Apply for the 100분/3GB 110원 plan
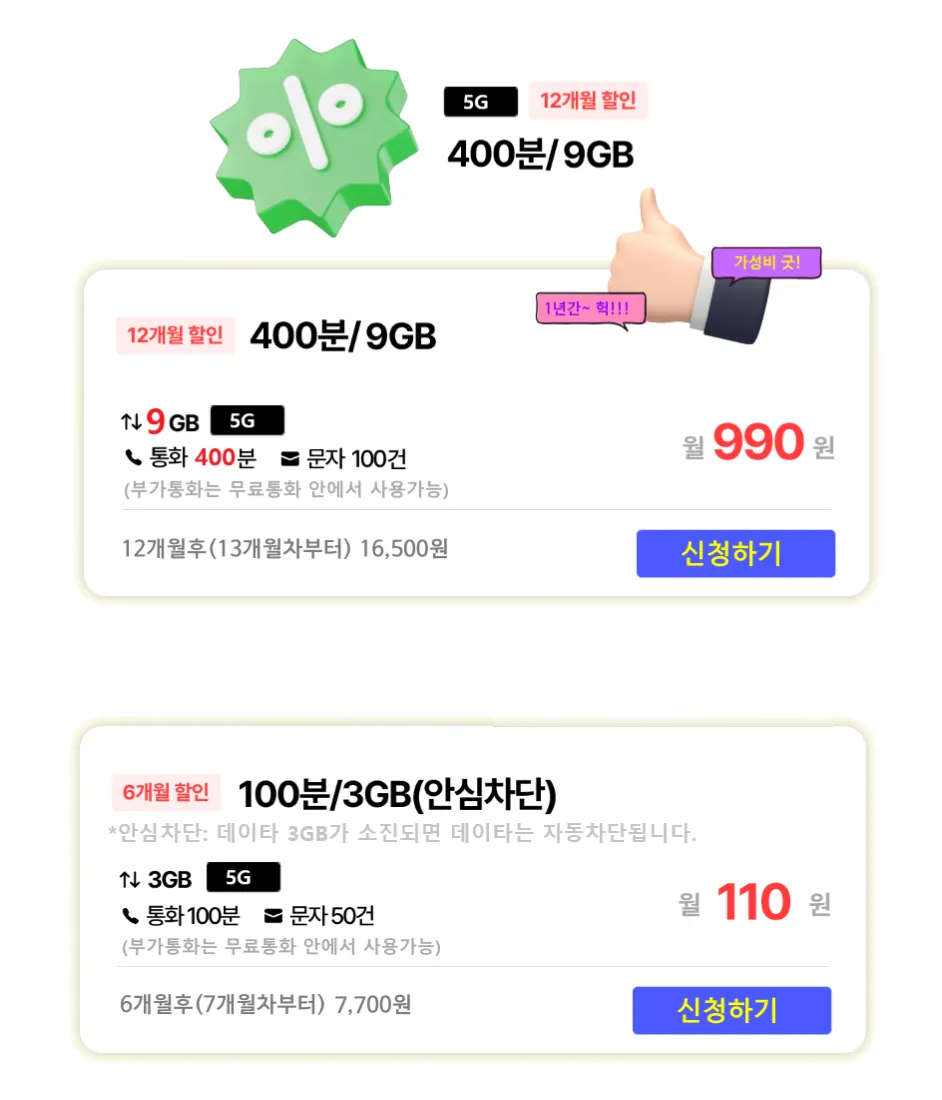The image size is (942, 1100). 732,1010
